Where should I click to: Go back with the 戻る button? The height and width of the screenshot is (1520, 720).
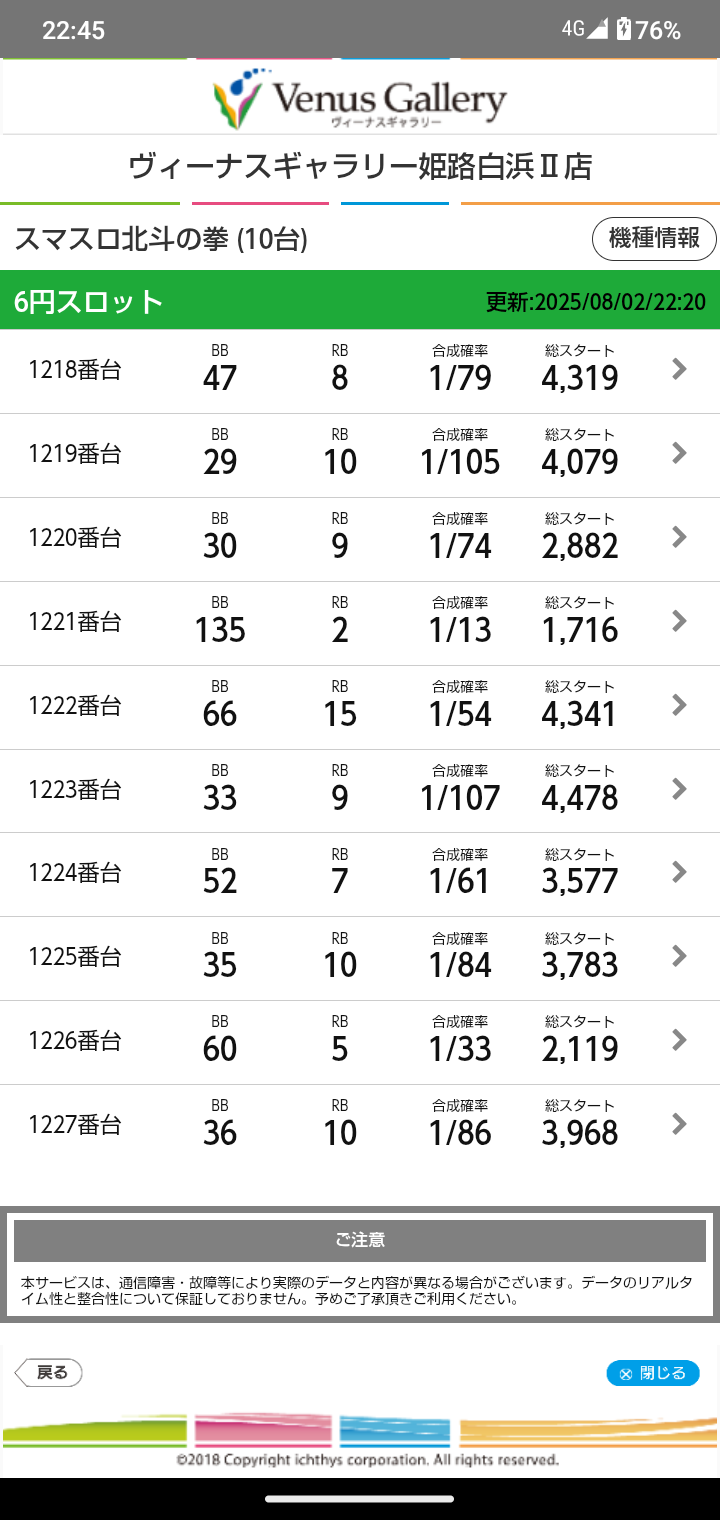click(x=49, y=1373)
